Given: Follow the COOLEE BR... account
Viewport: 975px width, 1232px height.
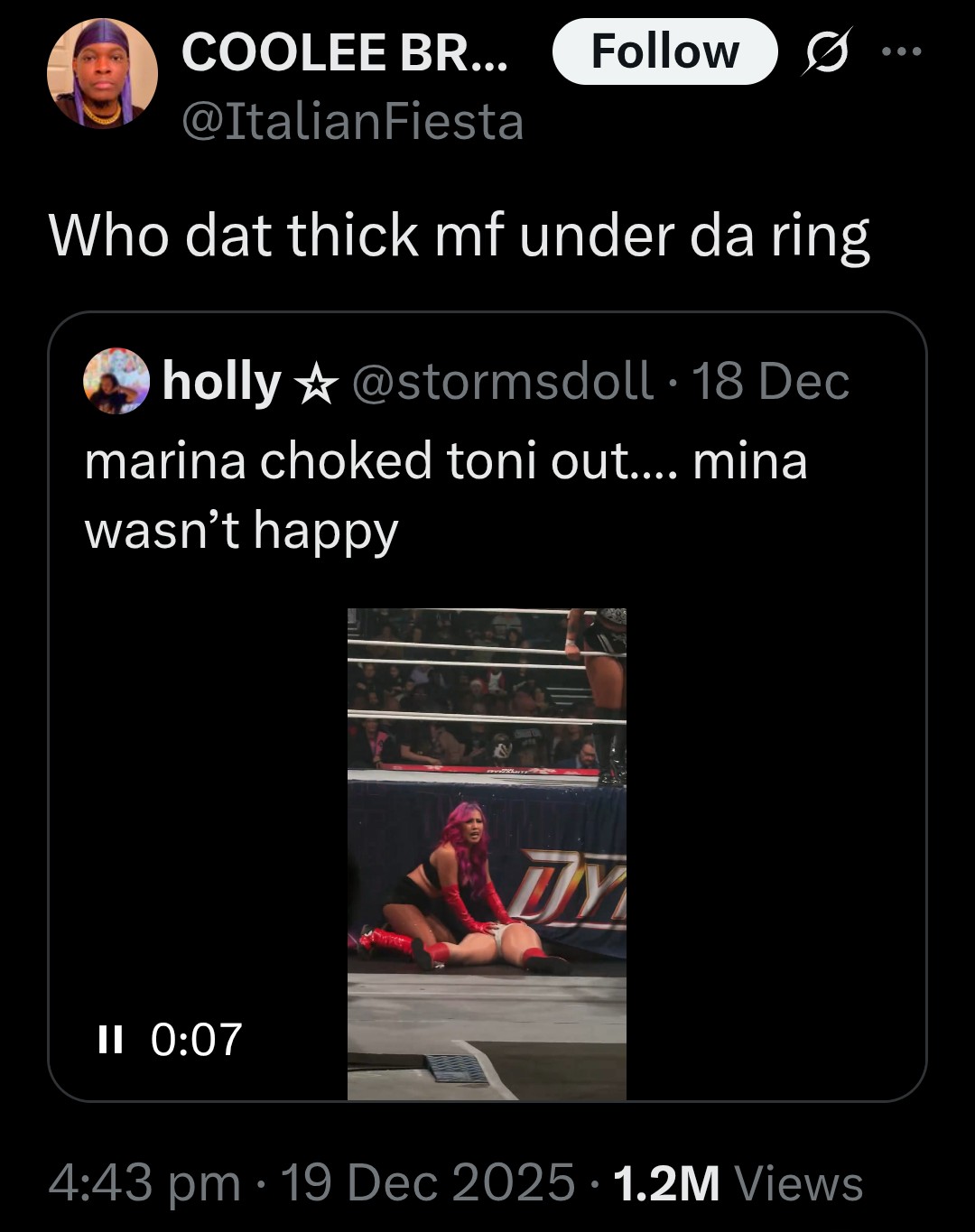Looking at the screenshot, I should point(664,51).
